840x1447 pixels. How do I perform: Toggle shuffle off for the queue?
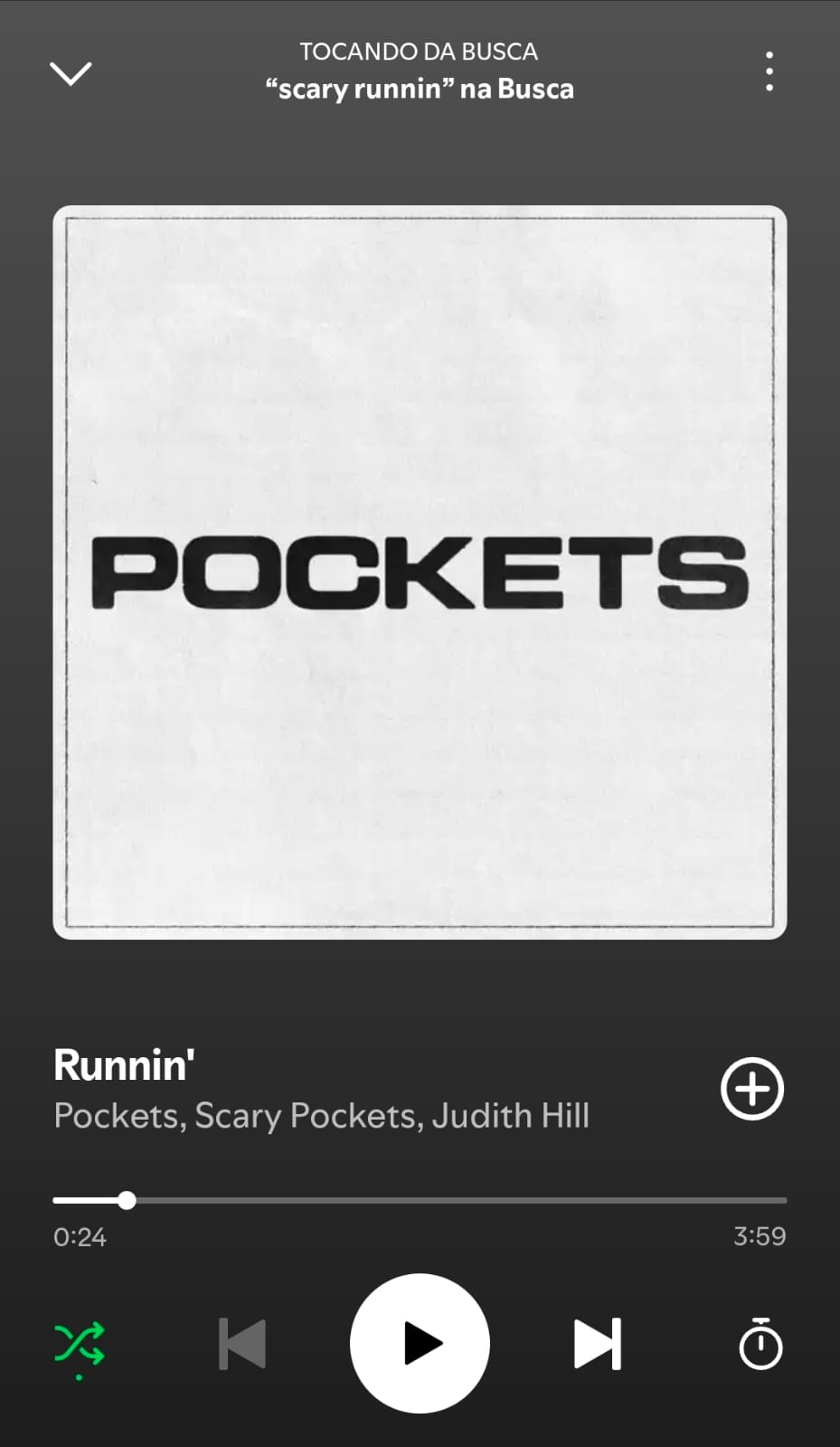coord(80,1345)
